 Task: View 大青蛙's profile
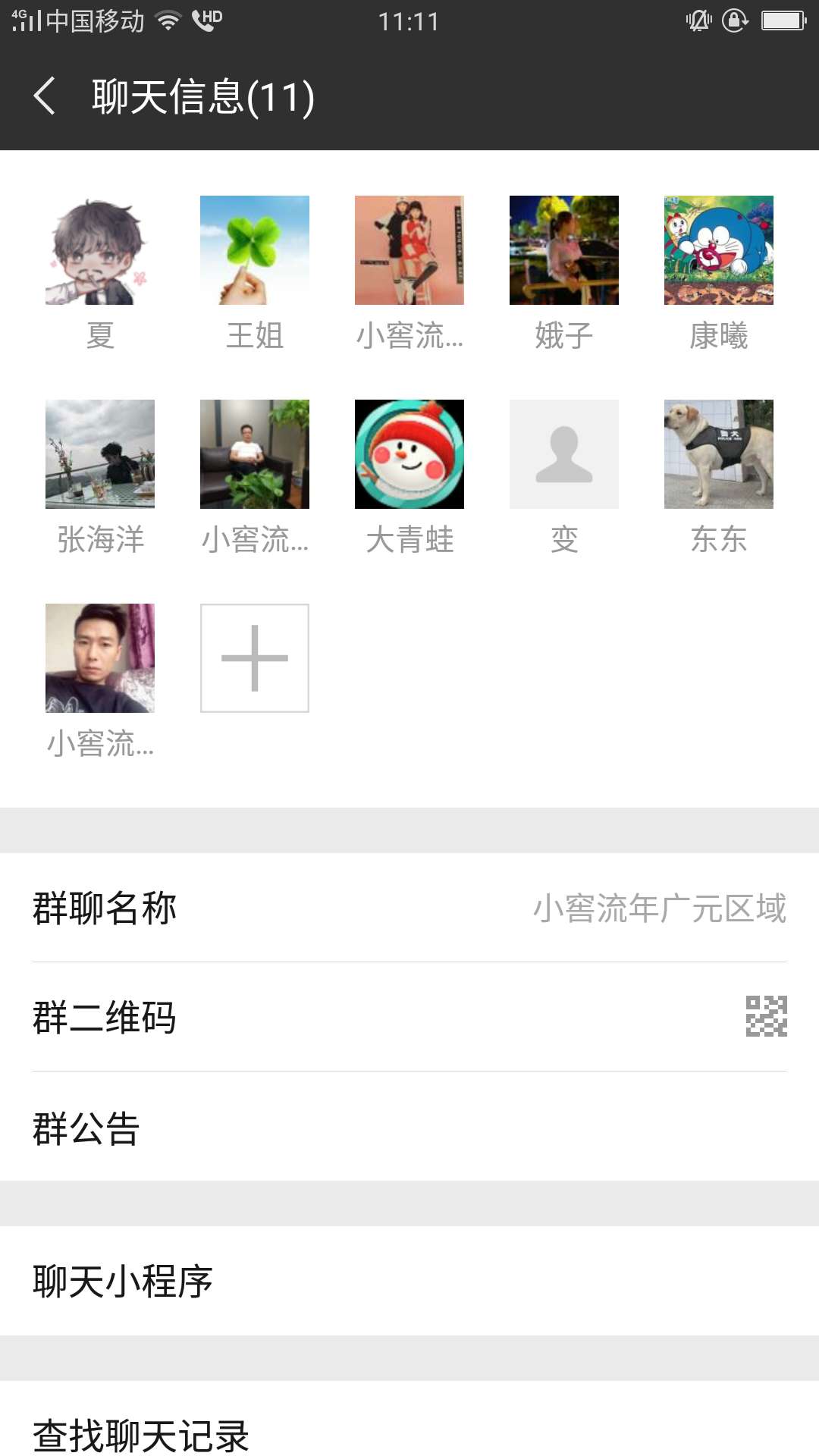(x=409, y=454)
